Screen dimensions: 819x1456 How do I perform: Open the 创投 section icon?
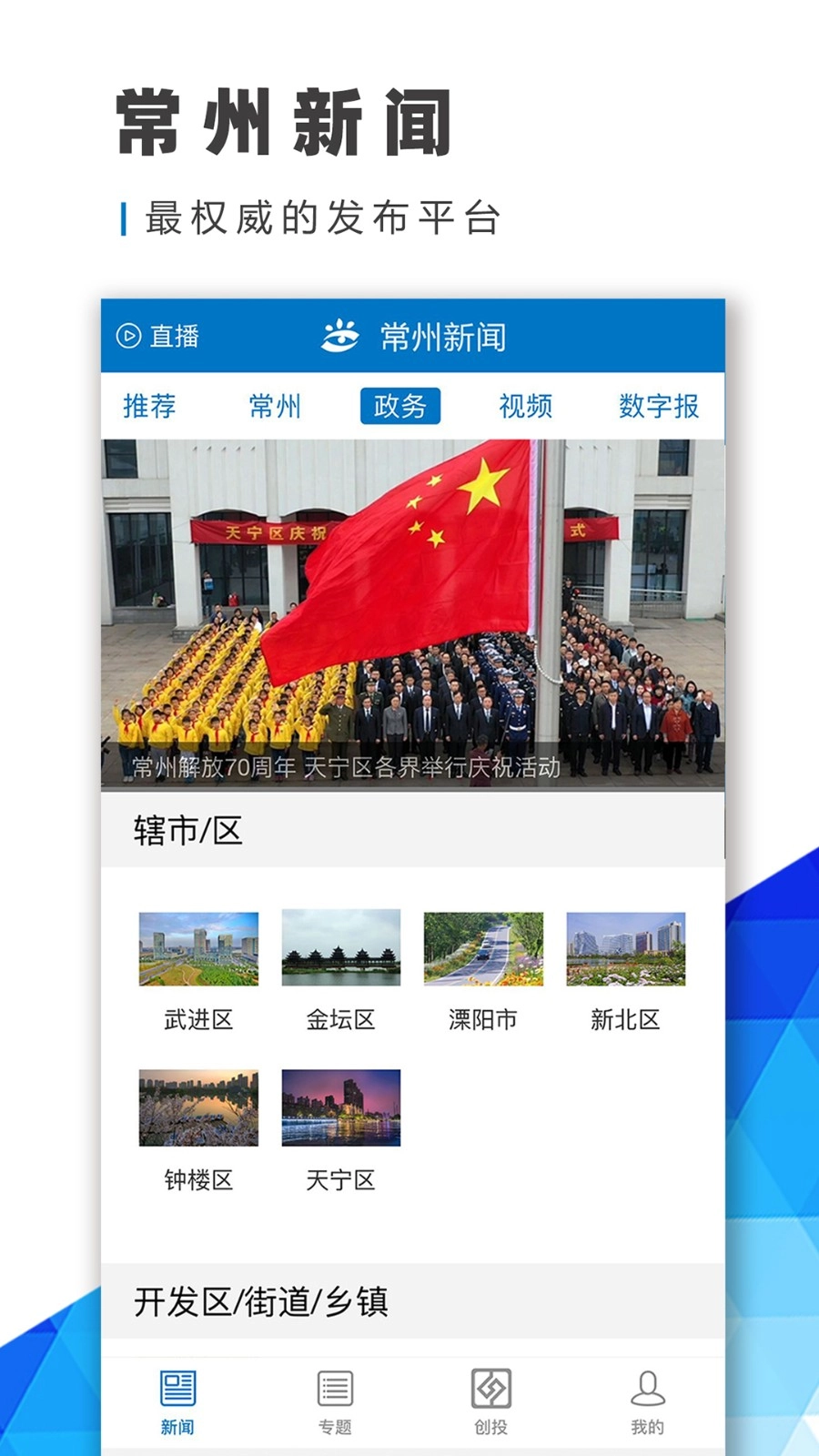pos(490,1388)
